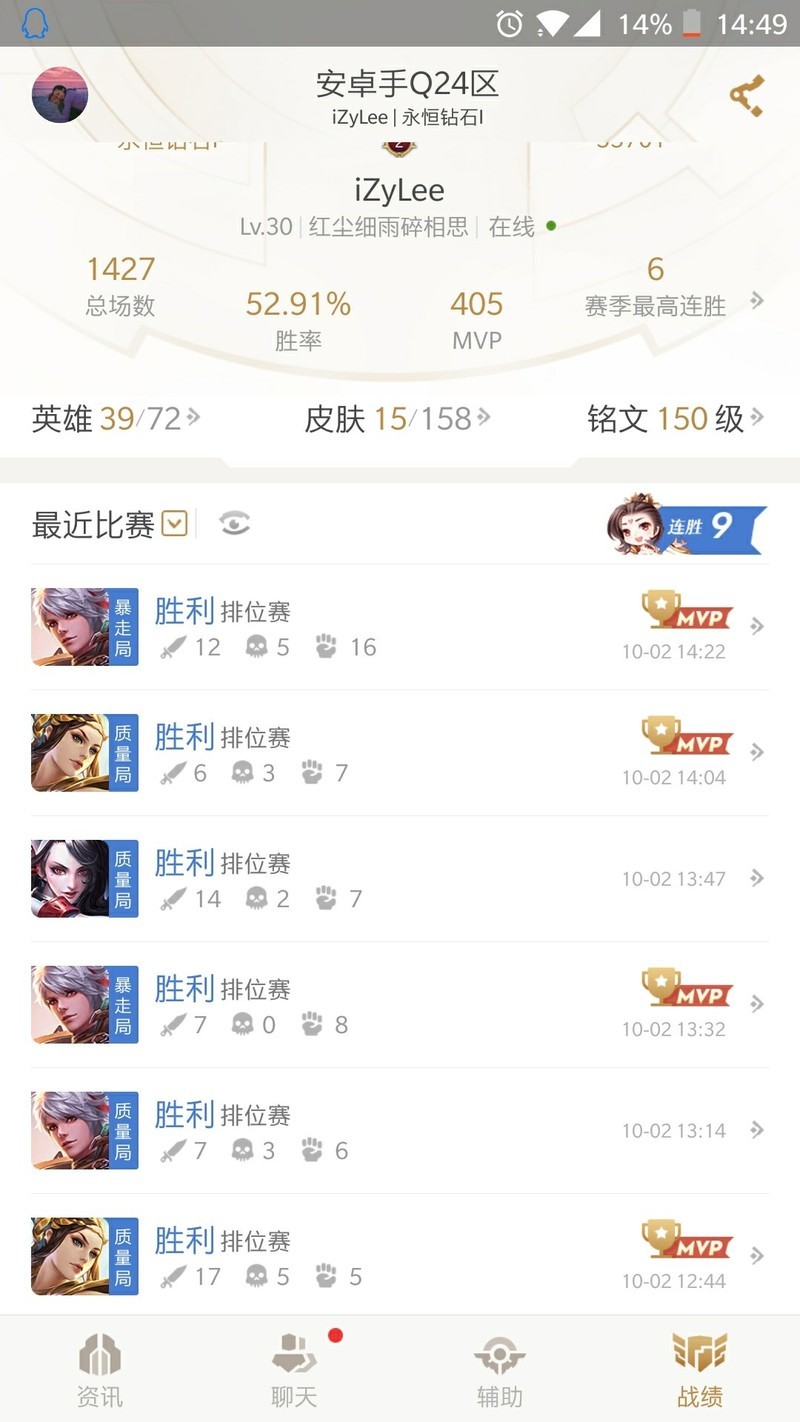Image resolution: width=800 pixels, height=1422 pixels.
Task: Tap the green online status dot
Action: click(x=550, y=227)
